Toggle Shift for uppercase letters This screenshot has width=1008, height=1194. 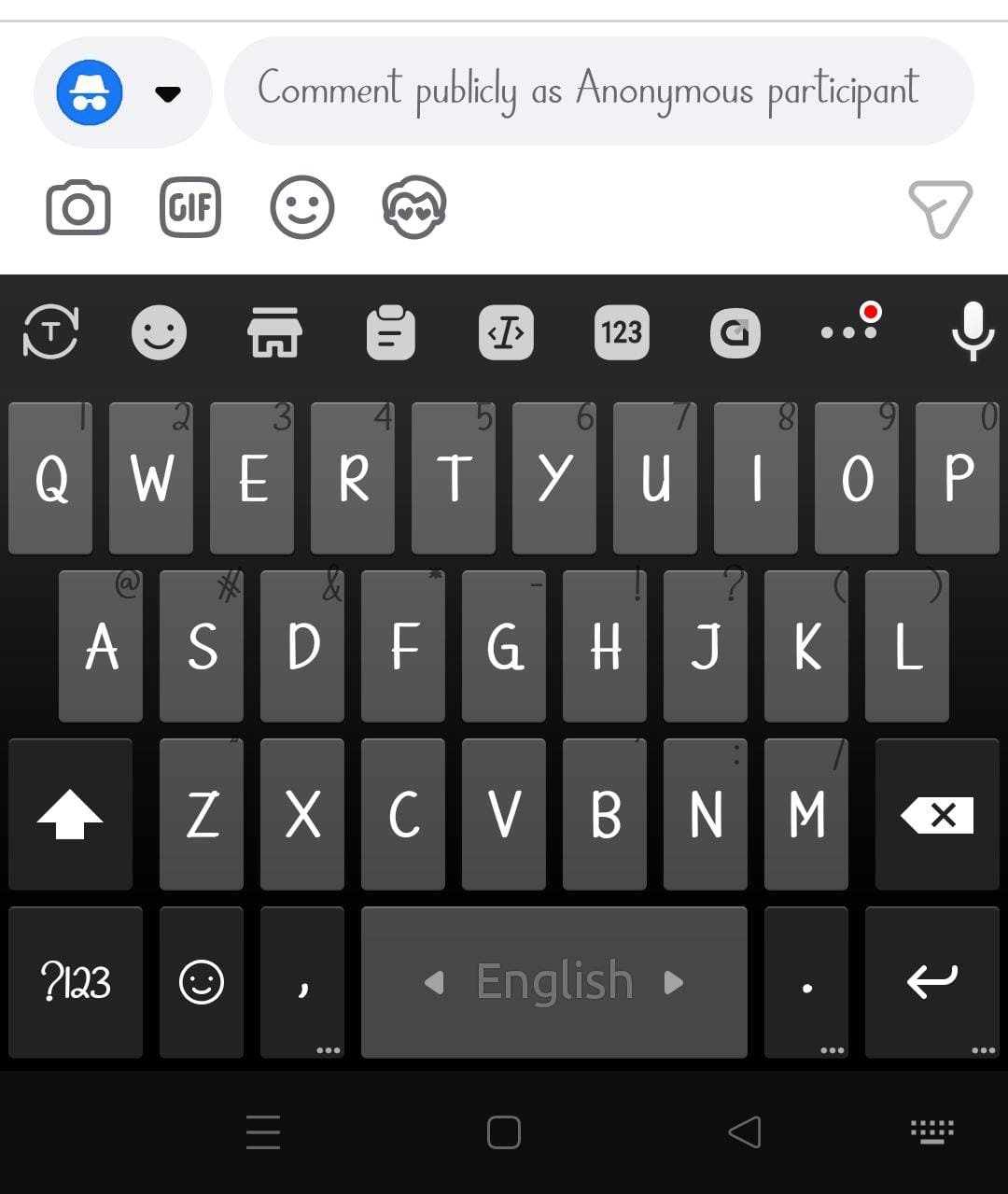click(x=69, y=814)
